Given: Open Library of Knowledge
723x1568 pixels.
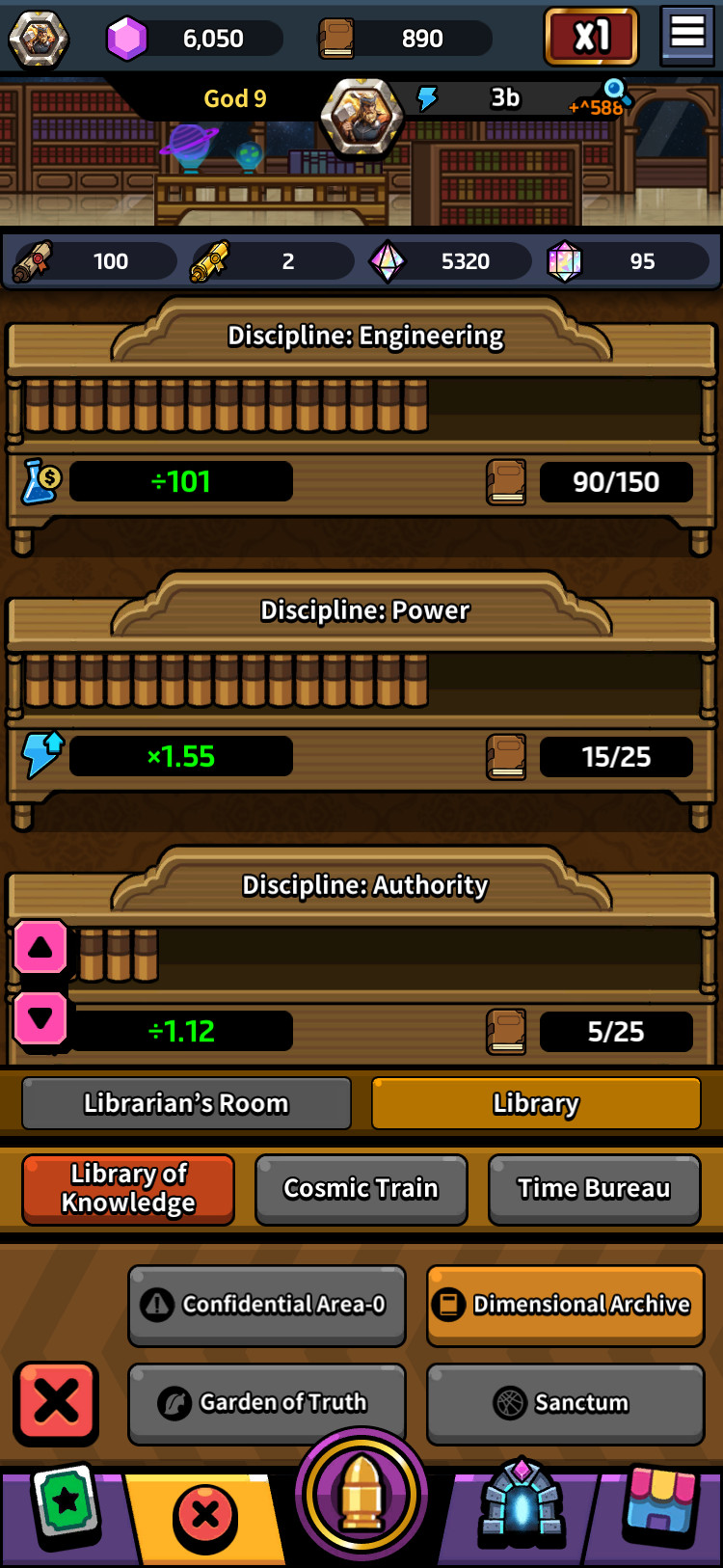Looking at the screenshot, I should (128, 1189).
